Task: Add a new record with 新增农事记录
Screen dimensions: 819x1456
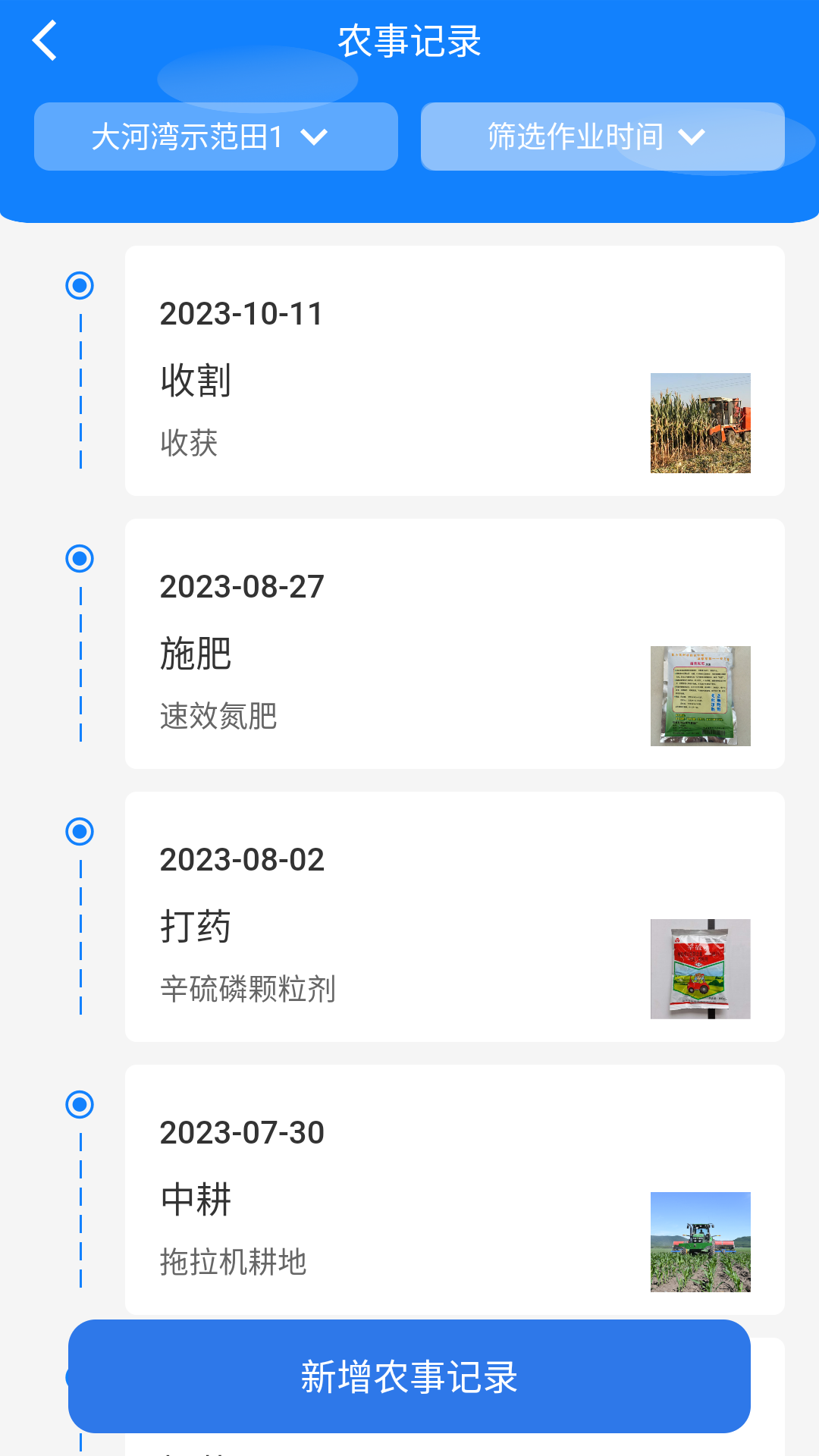Action: [409, 1376]
